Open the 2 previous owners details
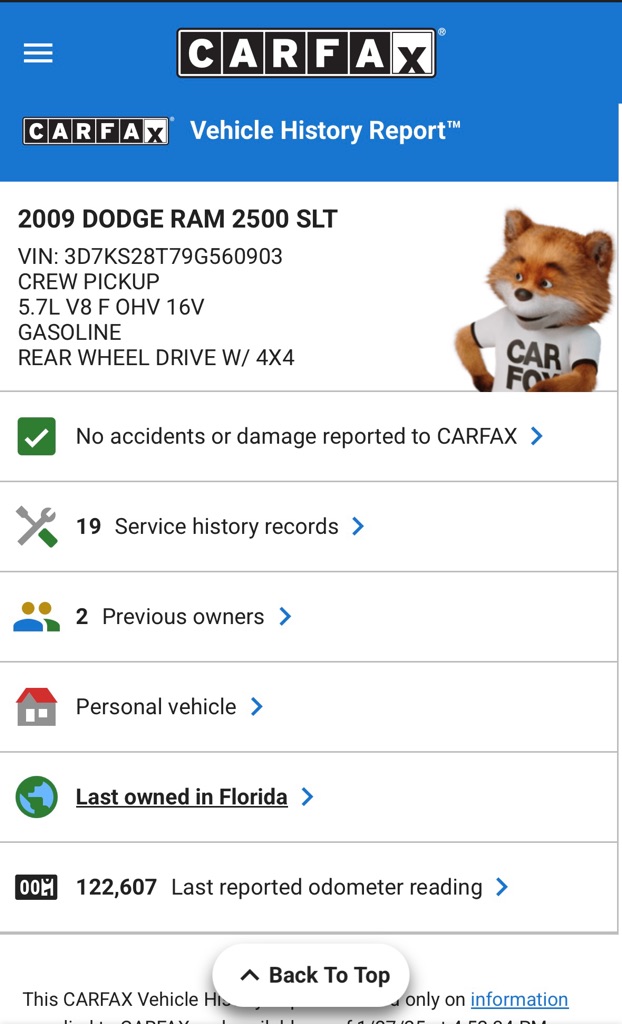Image resolution: width=622 pixels, height=1024 pixels. click(x=309, y=616)
